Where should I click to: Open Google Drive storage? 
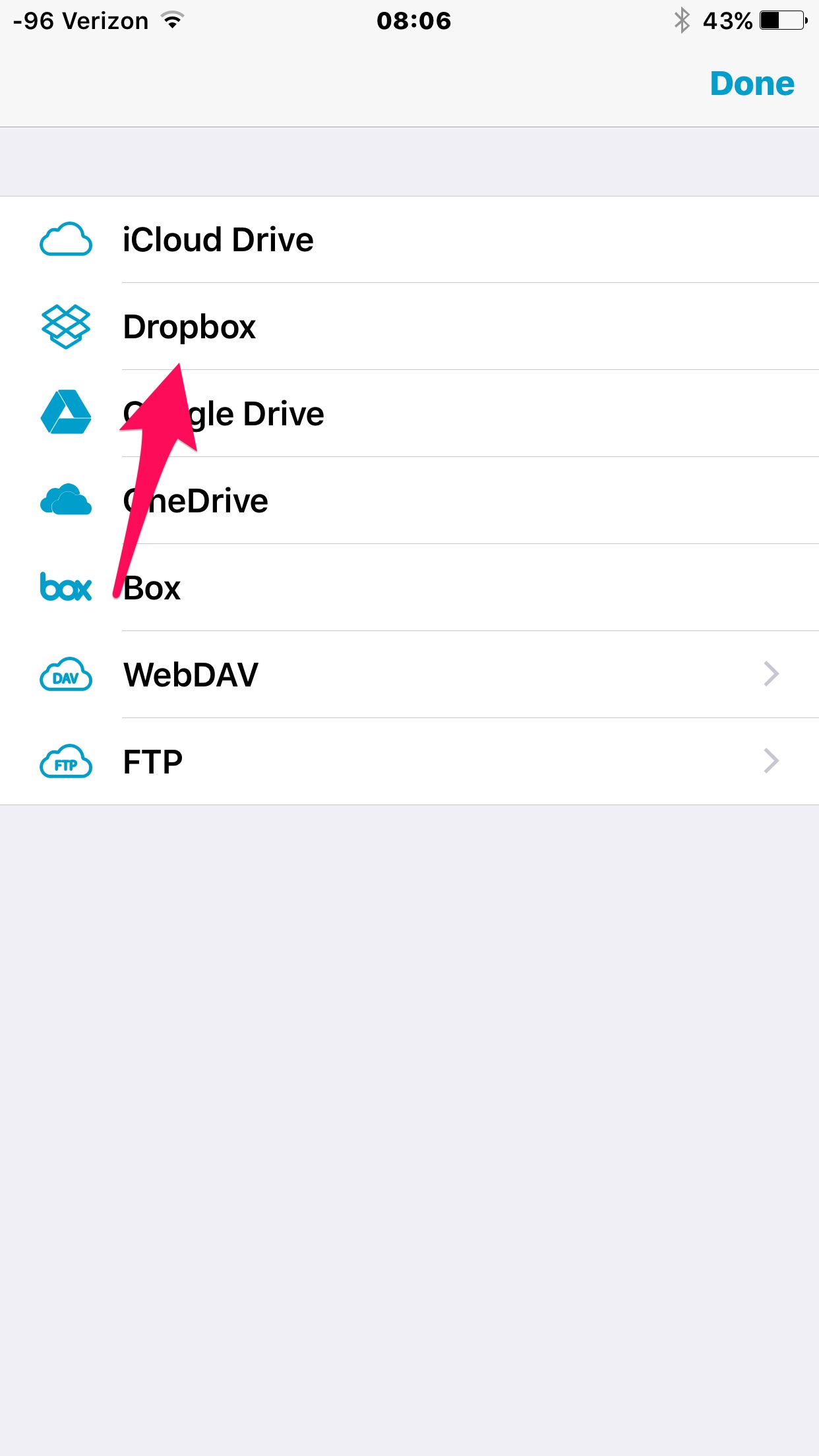click(264, 414)
